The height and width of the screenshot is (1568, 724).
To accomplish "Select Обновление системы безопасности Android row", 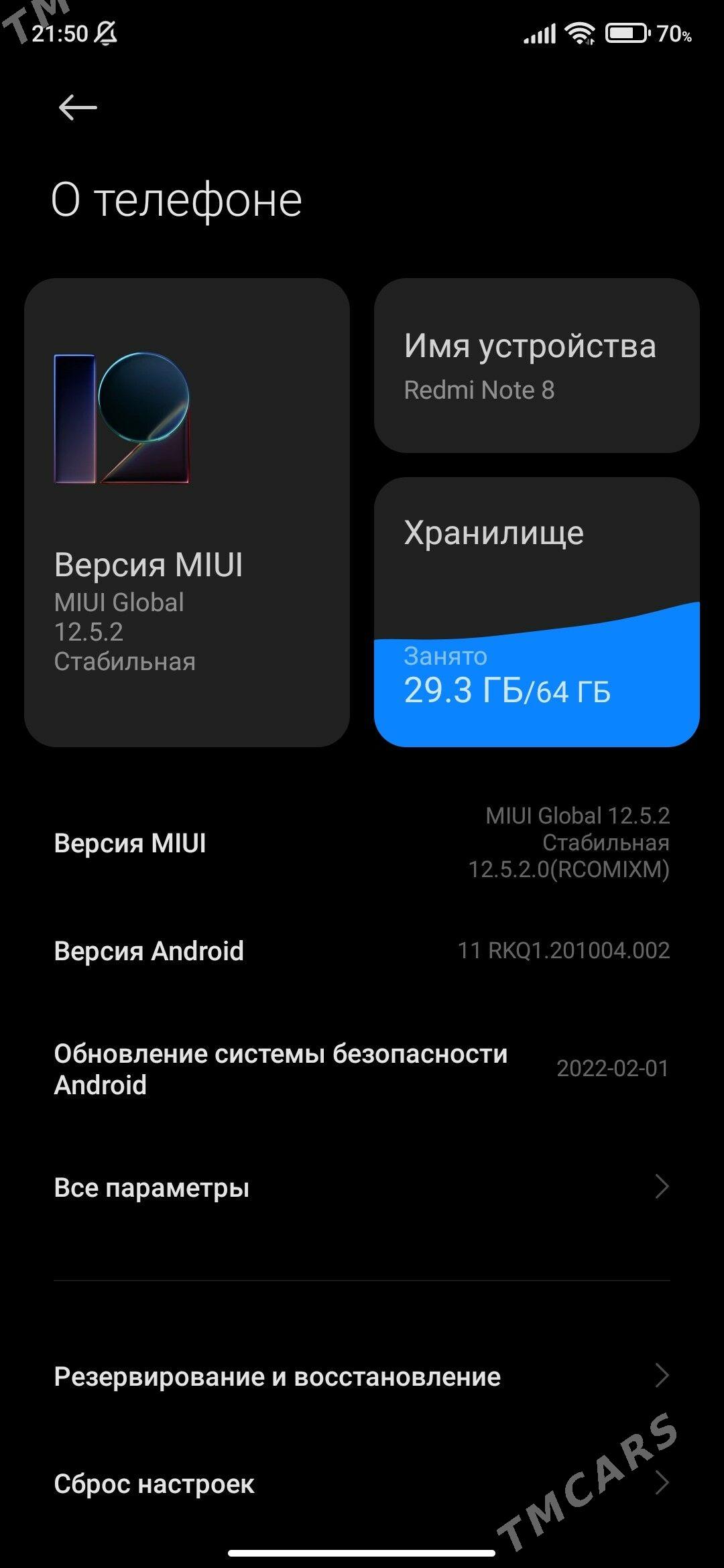I will (362, 1069).
